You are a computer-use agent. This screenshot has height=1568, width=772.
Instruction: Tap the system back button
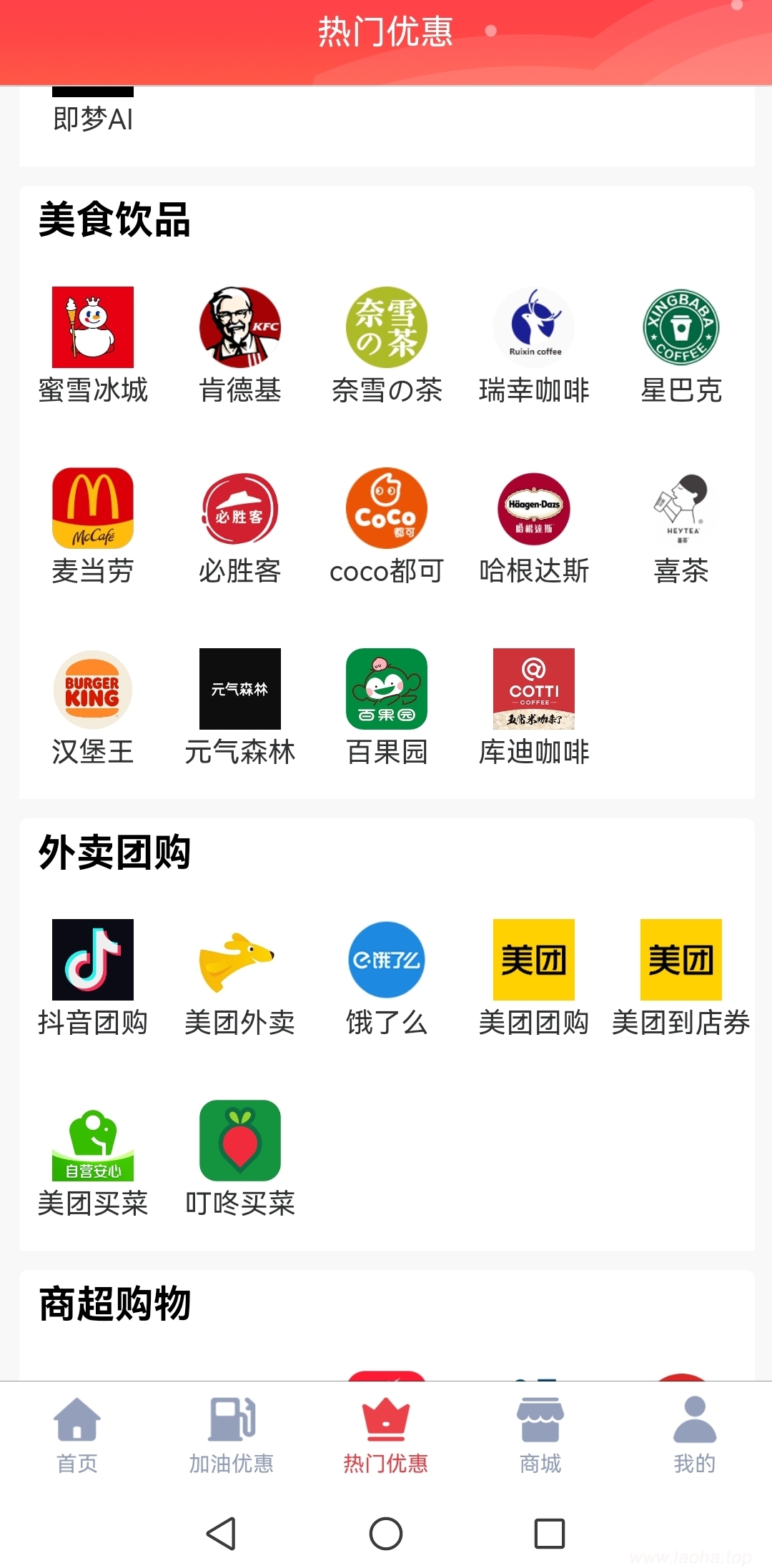pyautogui.click(x=222, y=1534)
